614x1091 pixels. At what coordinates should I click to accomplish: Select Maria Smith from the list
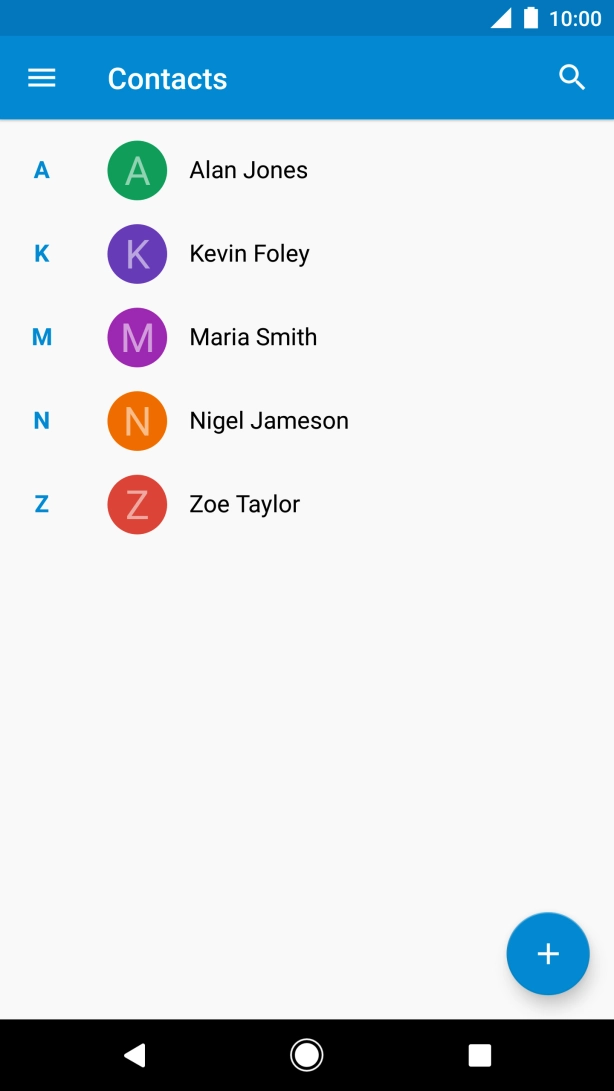click(253, 337)
